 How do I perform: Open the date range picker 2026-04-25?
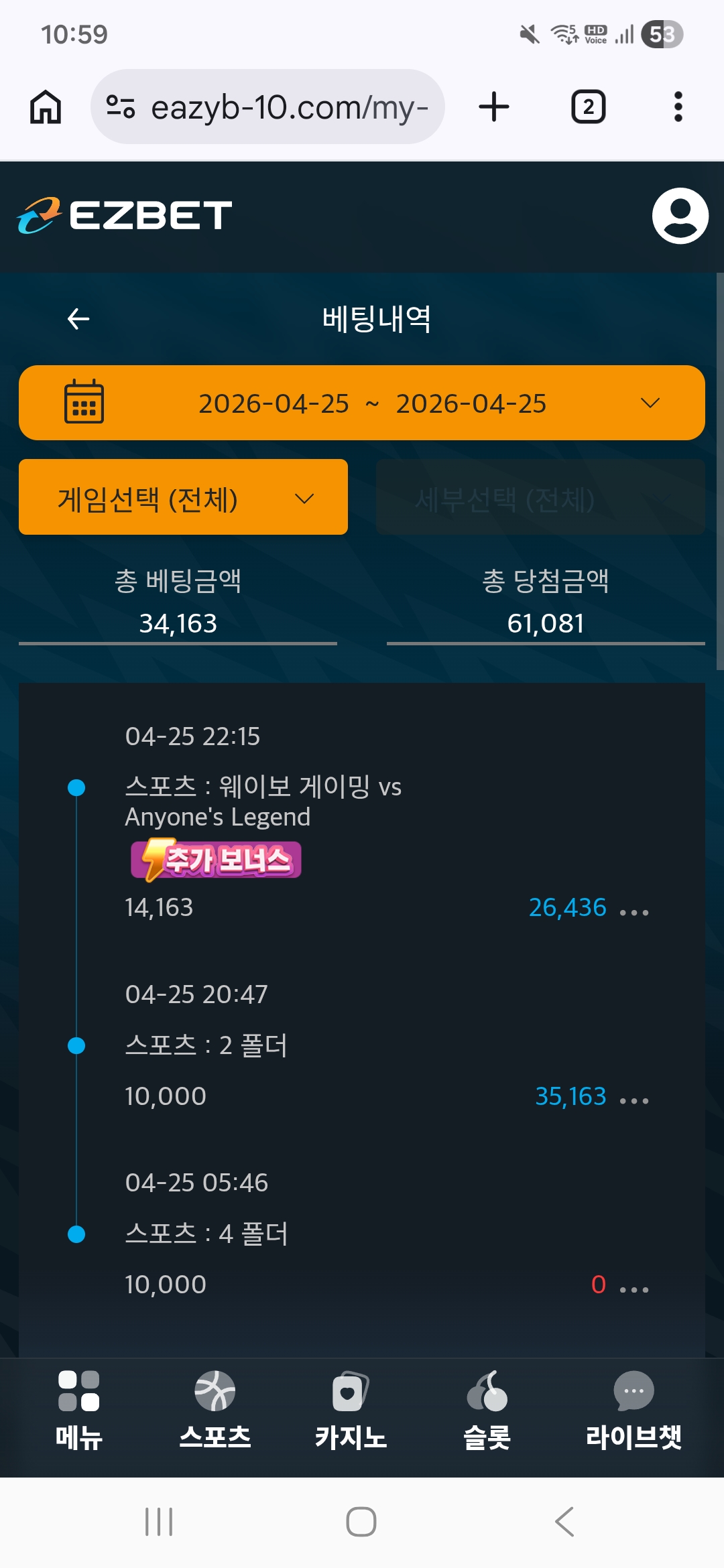(x=362, y=403)
